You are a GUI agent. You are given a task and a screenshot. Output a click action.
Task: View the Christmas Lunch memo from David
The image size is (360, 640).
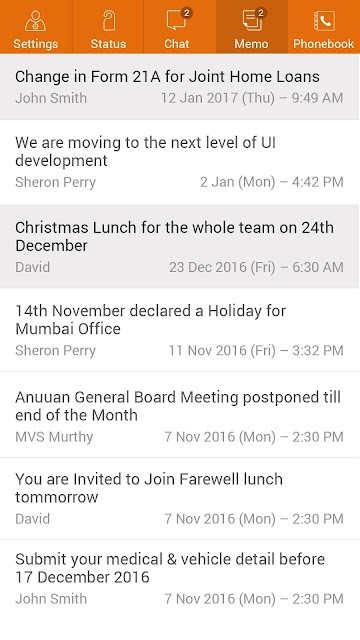click(x=180, y=247)
